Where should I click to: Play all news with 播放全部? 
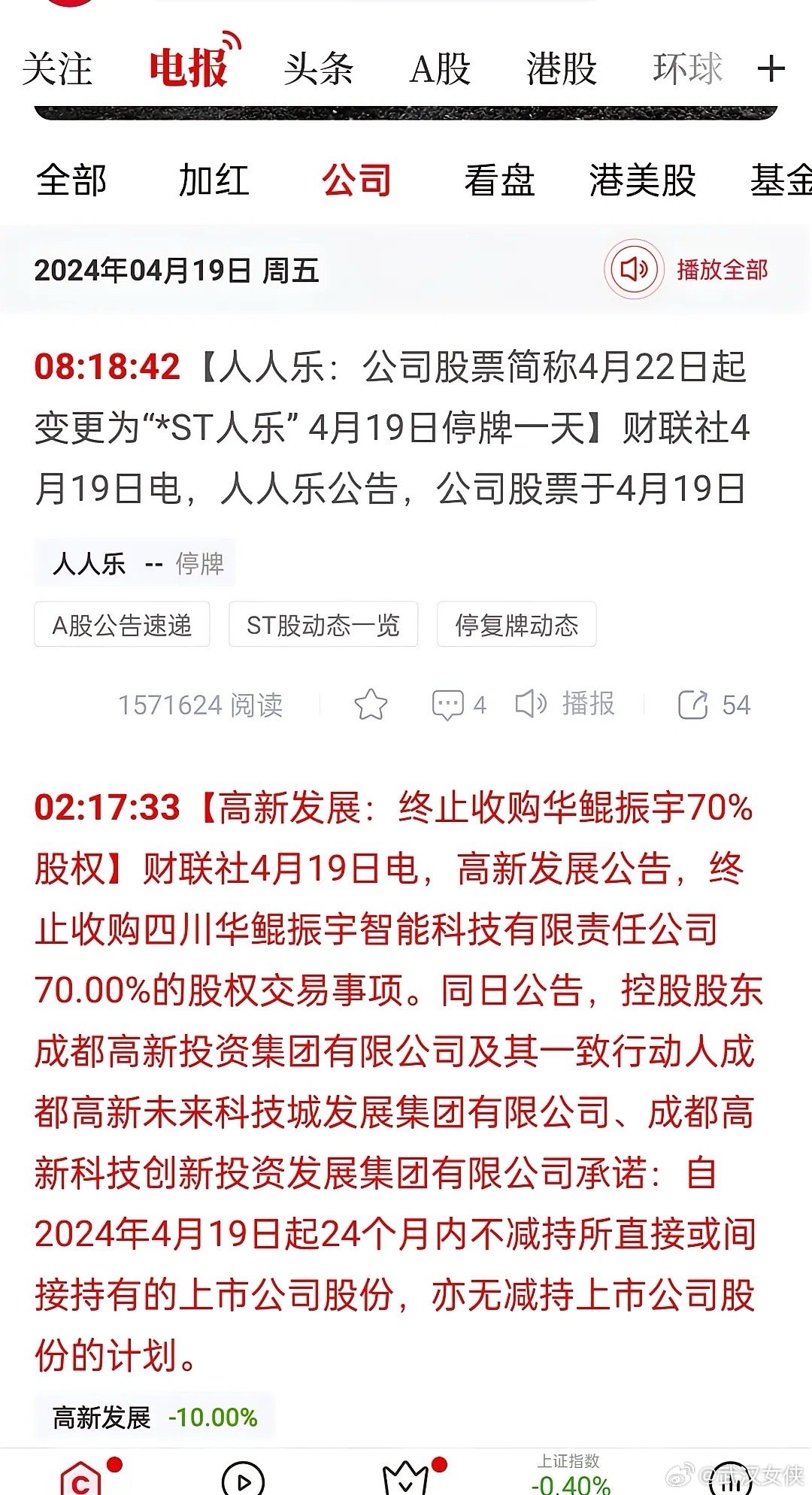pyautogui.click(x=686, y=269)
